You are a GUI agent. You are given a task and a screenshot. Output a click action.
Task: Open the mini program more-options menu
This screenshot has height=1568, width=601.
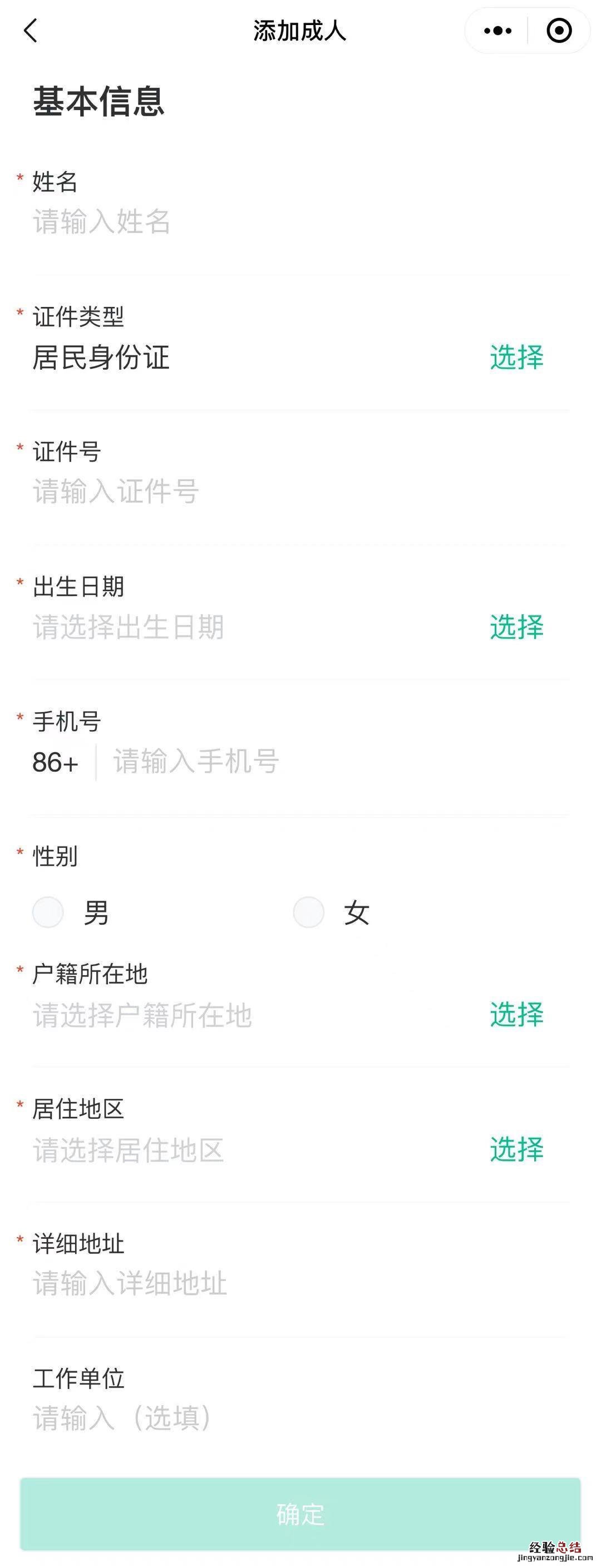click(x=497, y=31)
